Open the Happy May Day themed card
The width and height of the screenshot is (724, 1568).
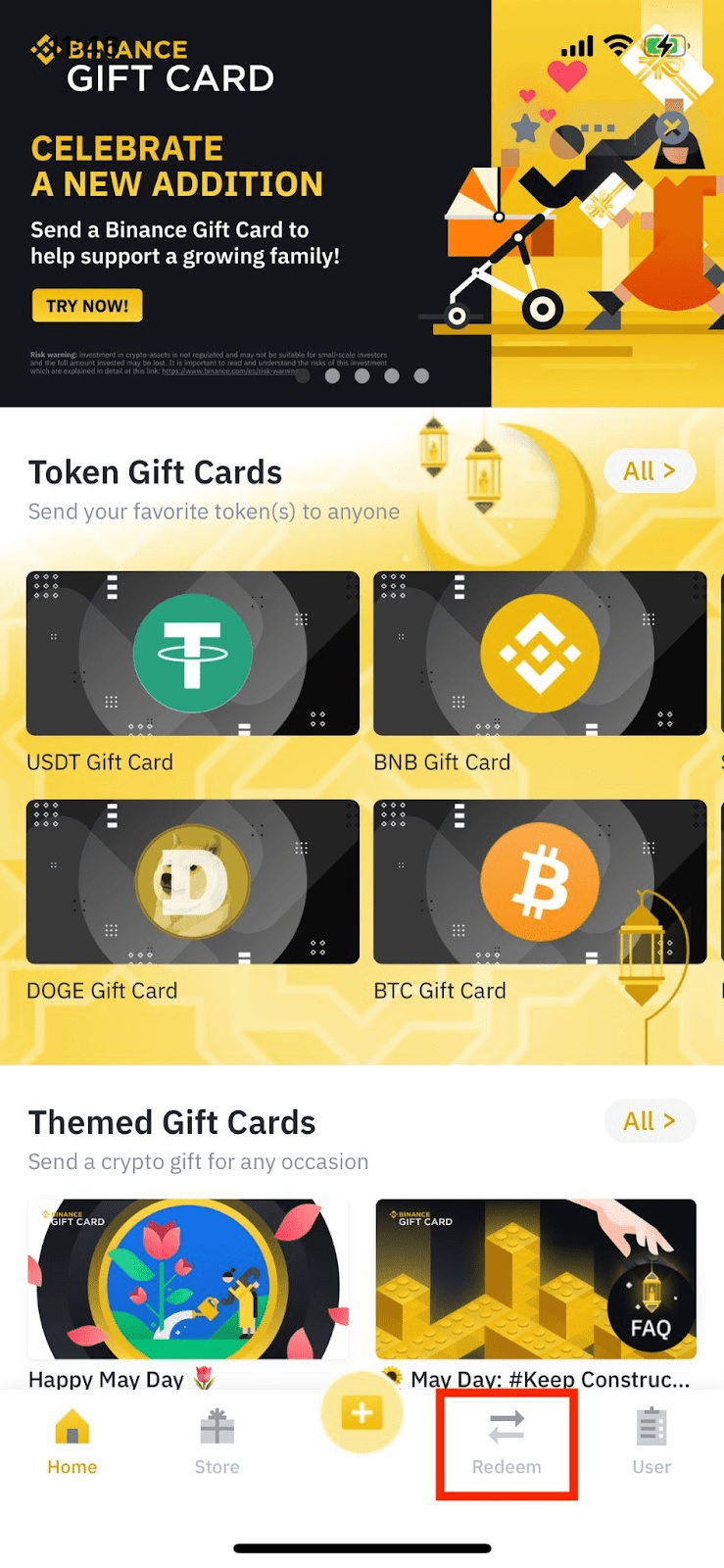[x=188, y=1278]
